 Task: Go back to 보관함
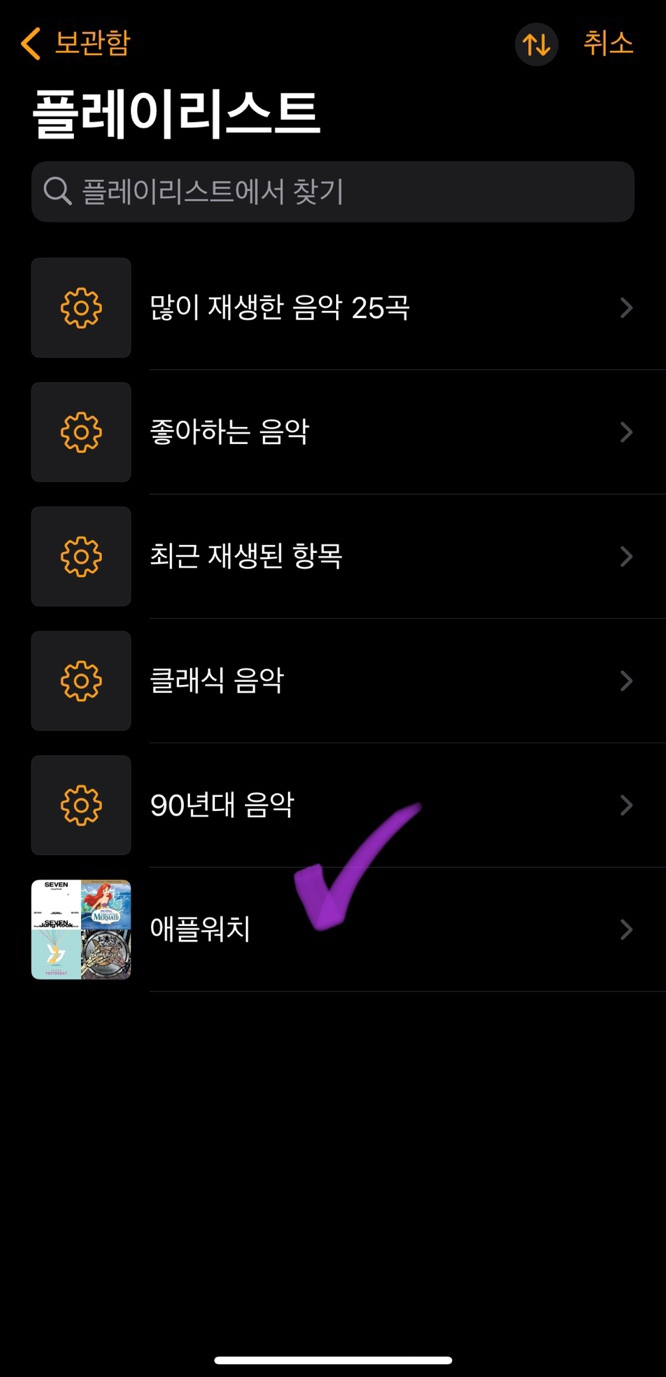76,43
